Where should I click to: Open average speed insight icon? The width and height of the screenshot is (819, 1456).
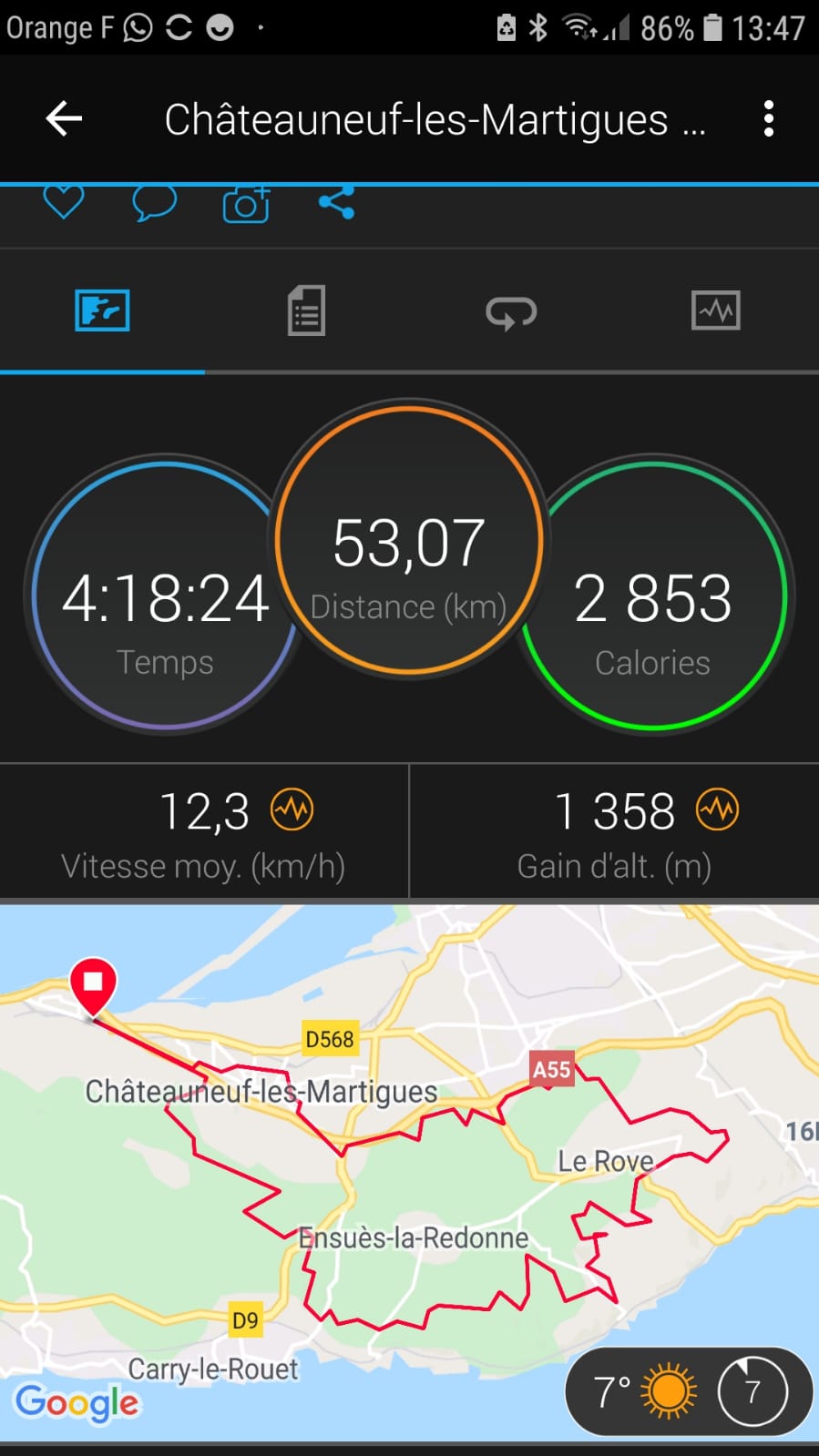tap(292, 809)
